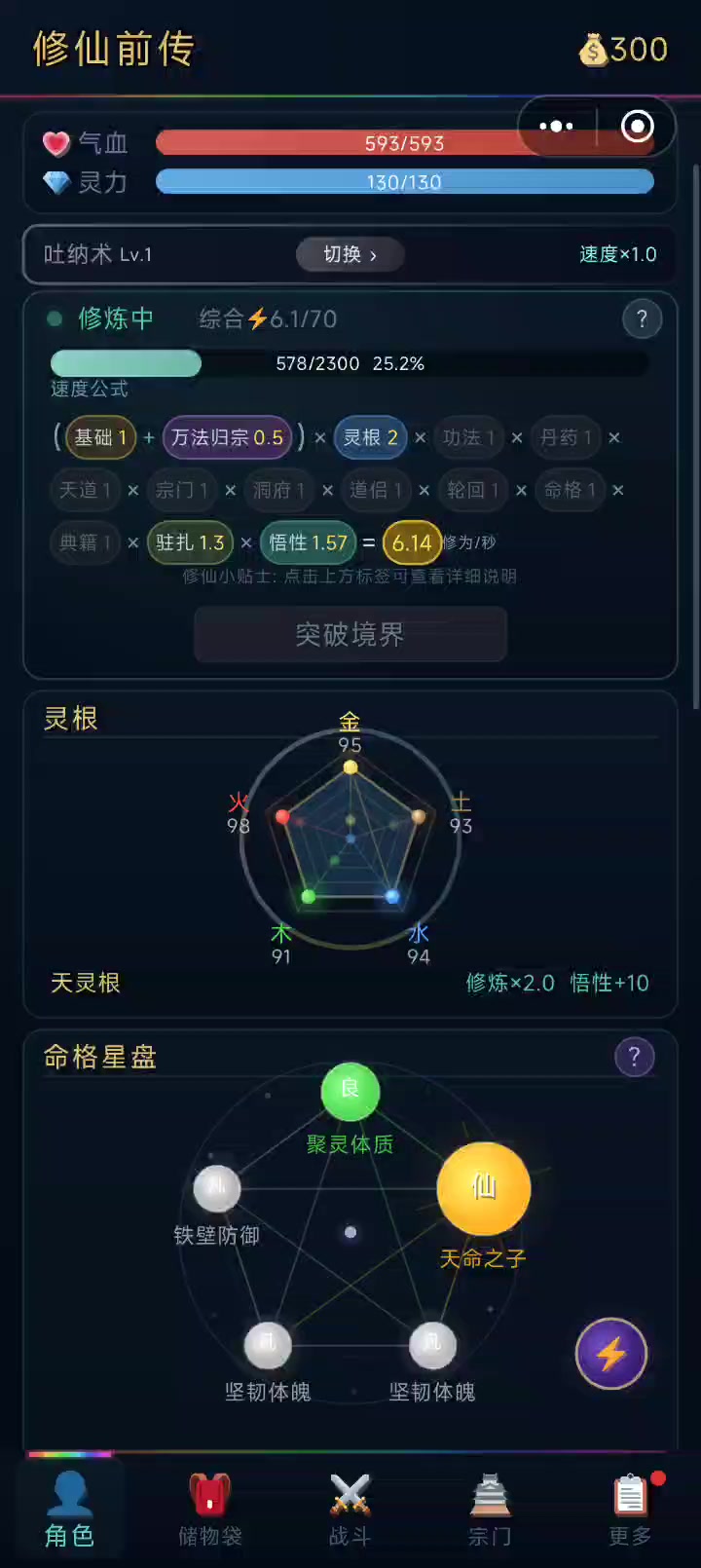Open the mini program more-options menu
Image resolution: width=701 pixels, height=1568 pixels.
click(556, 127)
